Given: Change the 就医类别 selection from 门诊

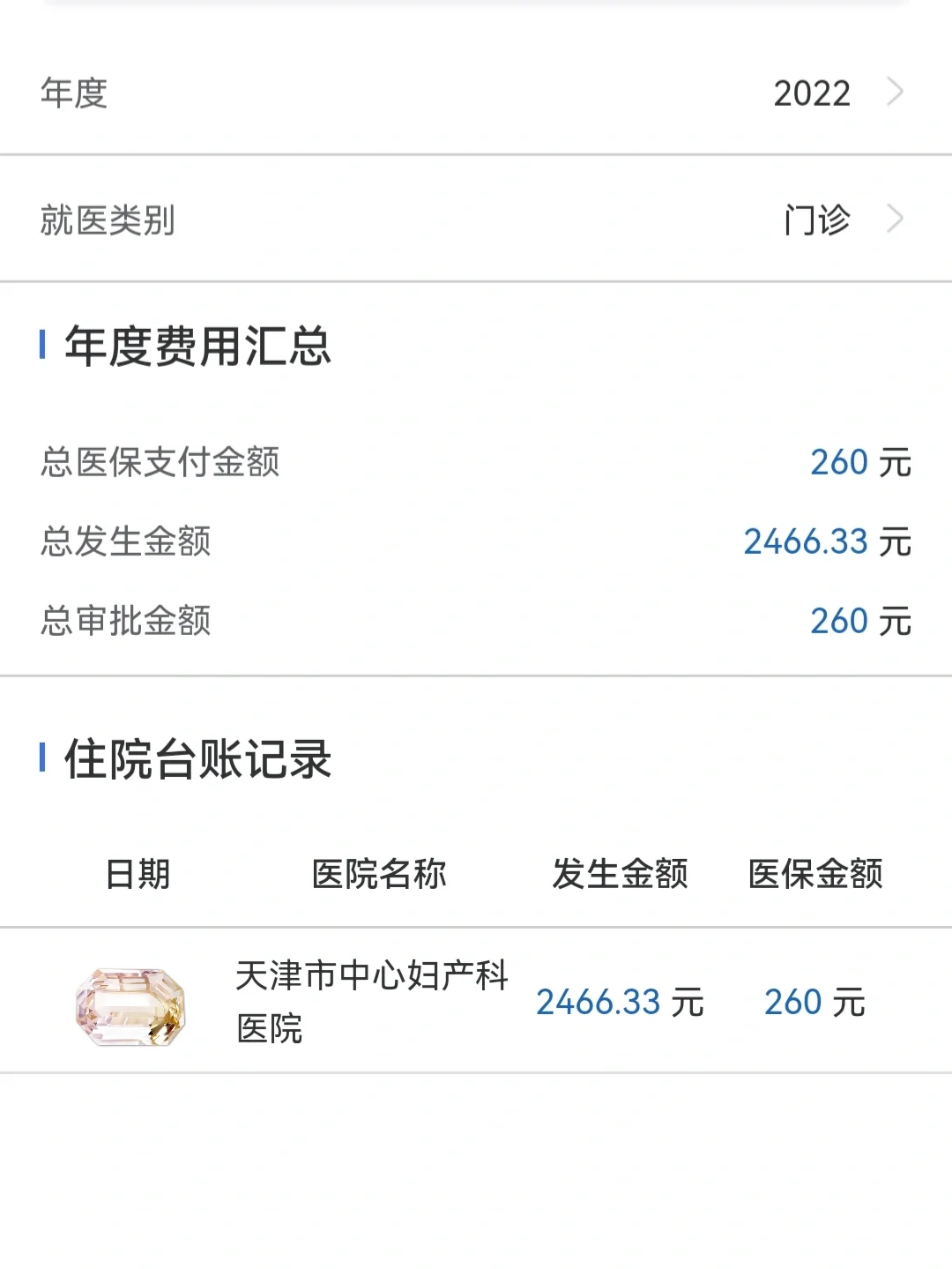Looking at the screenshot, I should coord(838,220).
